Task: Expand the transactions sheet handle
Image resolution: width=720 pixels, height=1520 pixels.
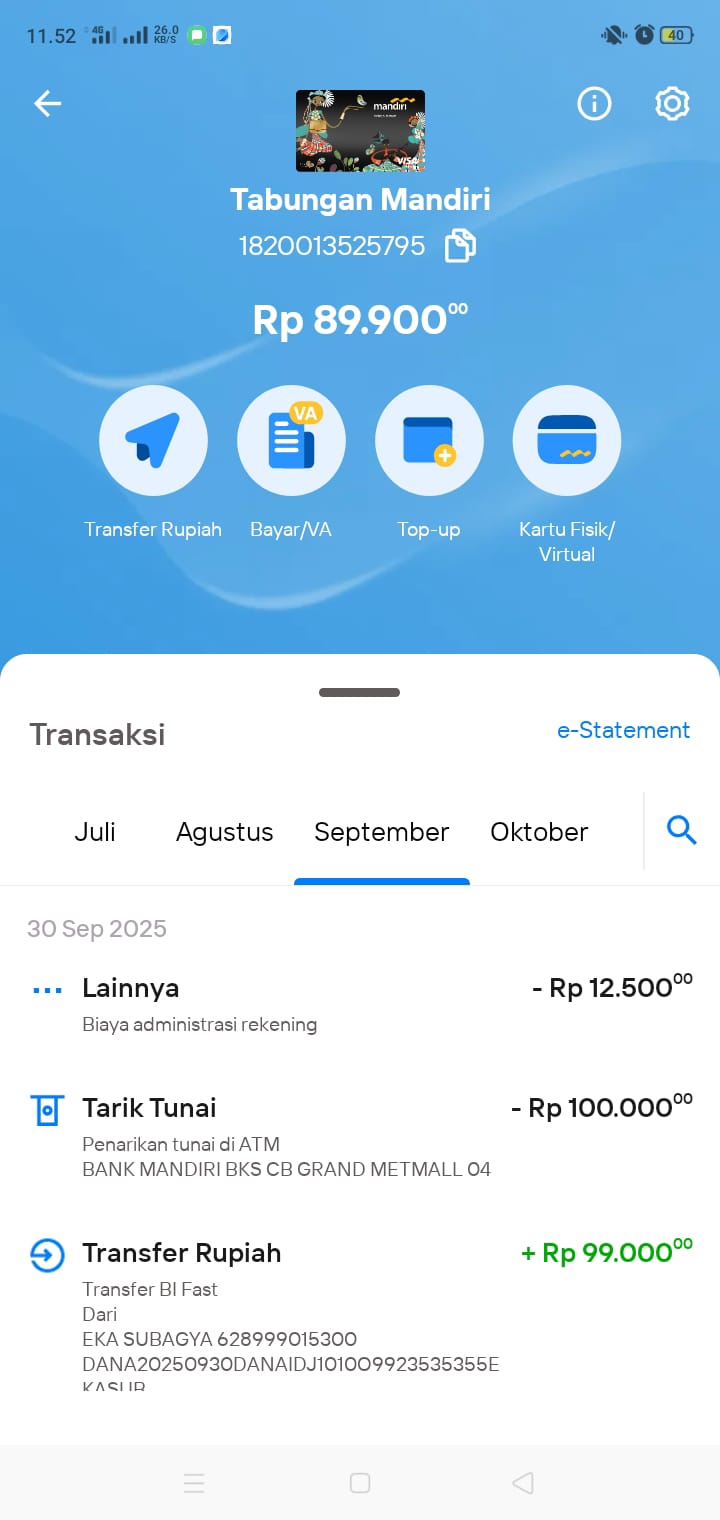Action: [x=360, y=692]
